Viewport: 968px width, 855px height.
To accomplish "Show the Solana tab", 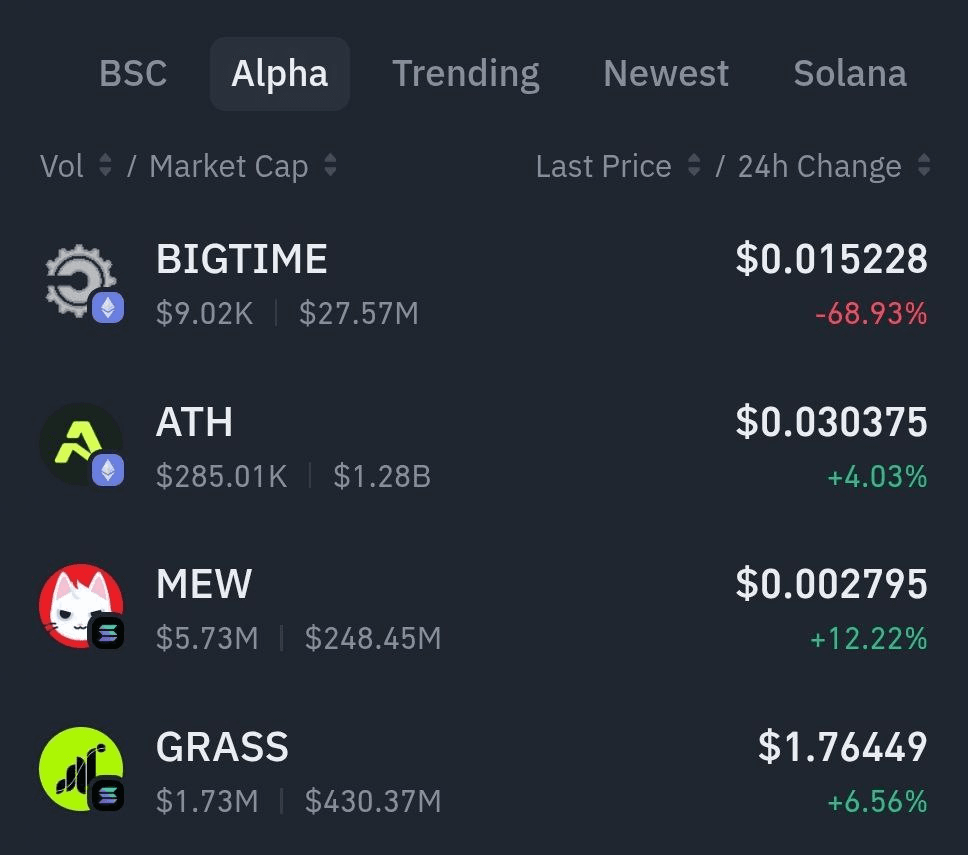I will tap(850, 74).
